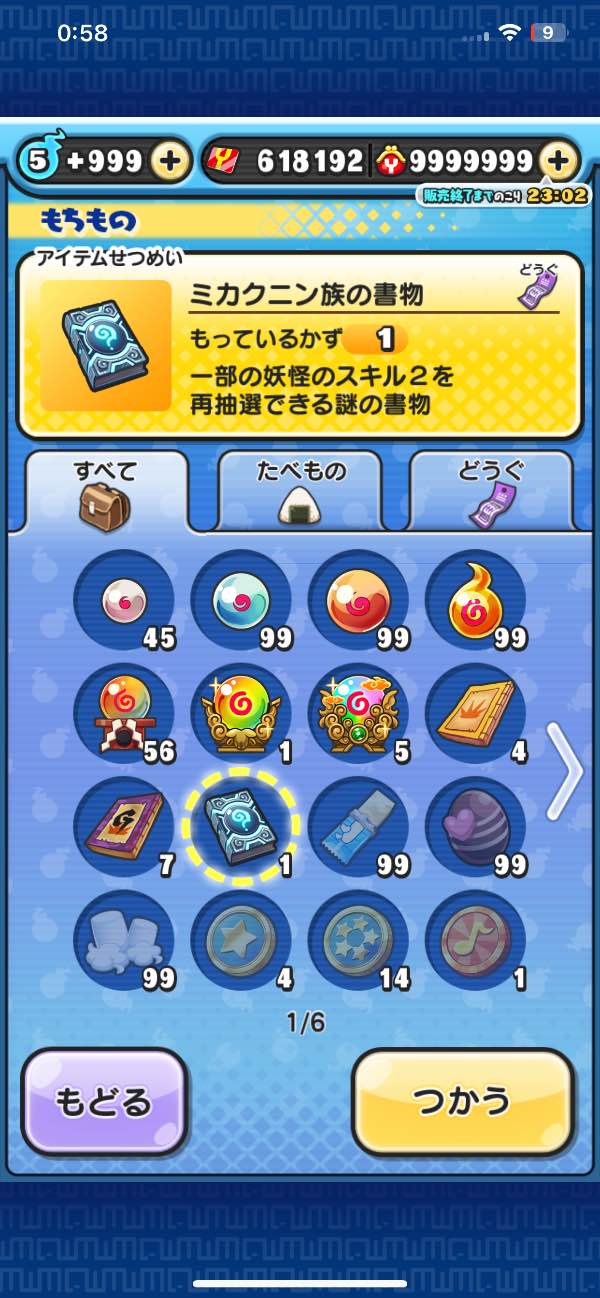
Task: Select the white orb item with 45
Action: pos(124,600)
